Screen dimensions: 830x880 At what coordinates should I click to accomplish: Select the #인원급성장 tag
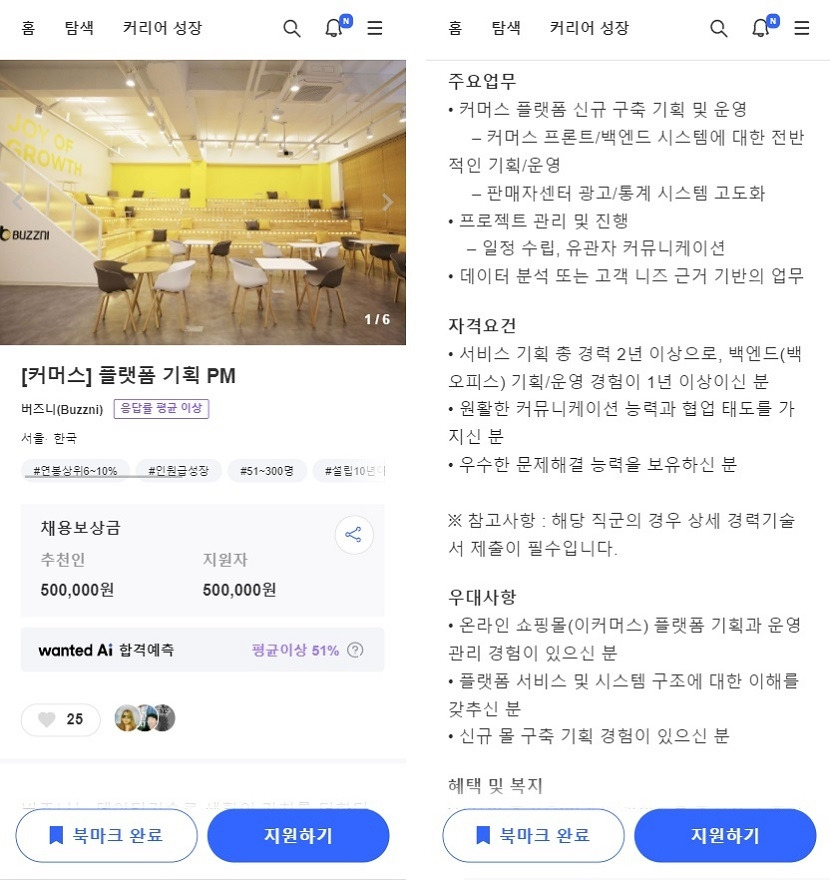tap(178, 470)
